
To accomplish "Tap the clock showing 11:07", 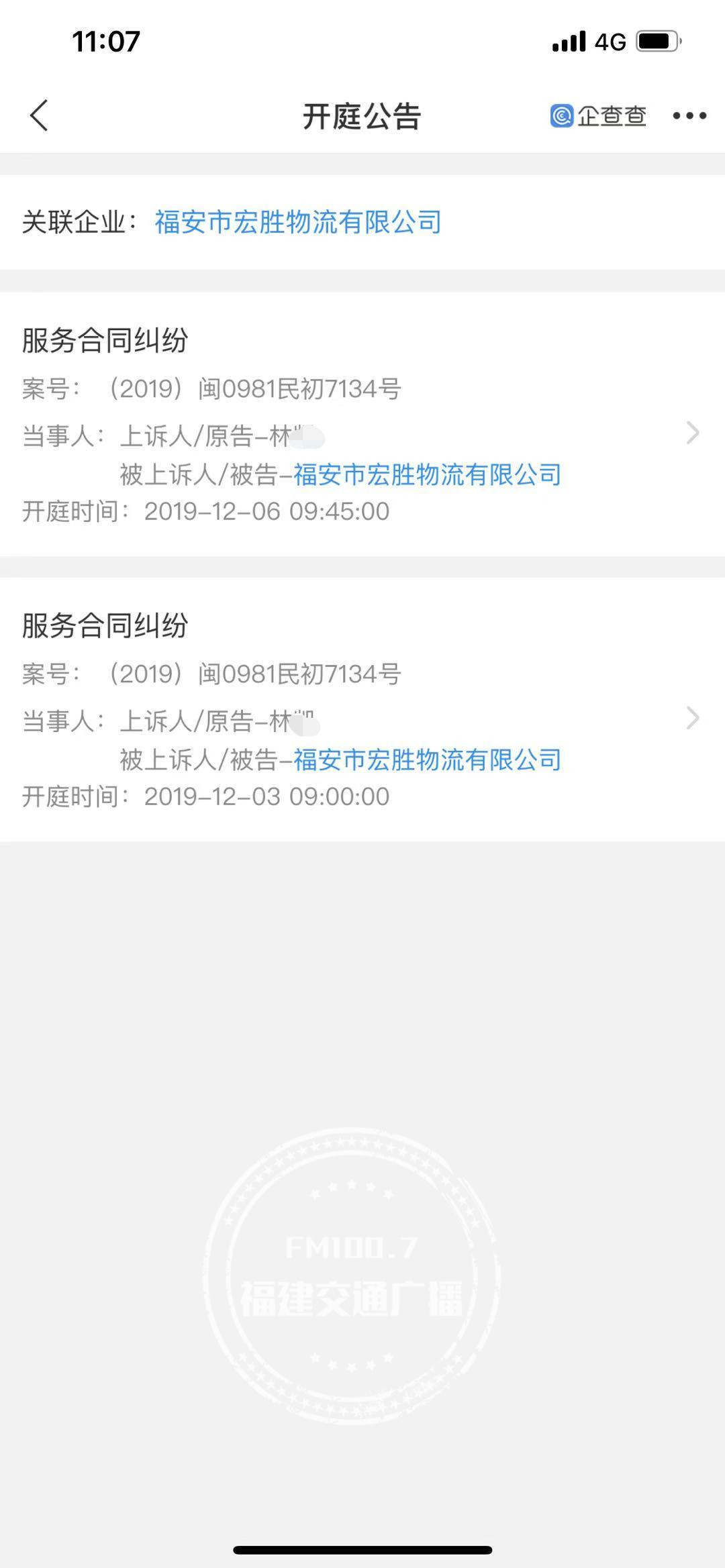I will point(105,42).
